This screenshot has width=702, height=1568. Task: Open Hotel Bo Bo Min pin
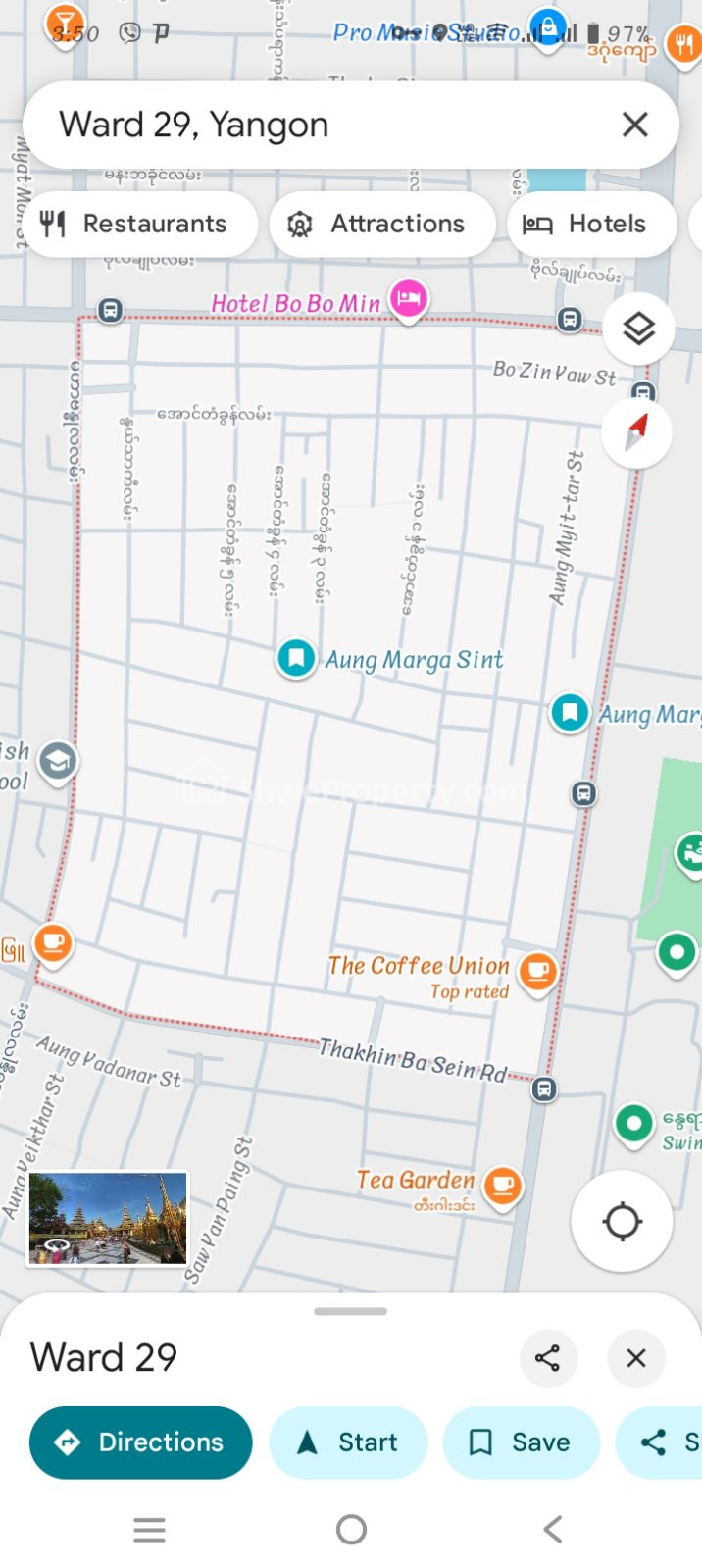409,297
